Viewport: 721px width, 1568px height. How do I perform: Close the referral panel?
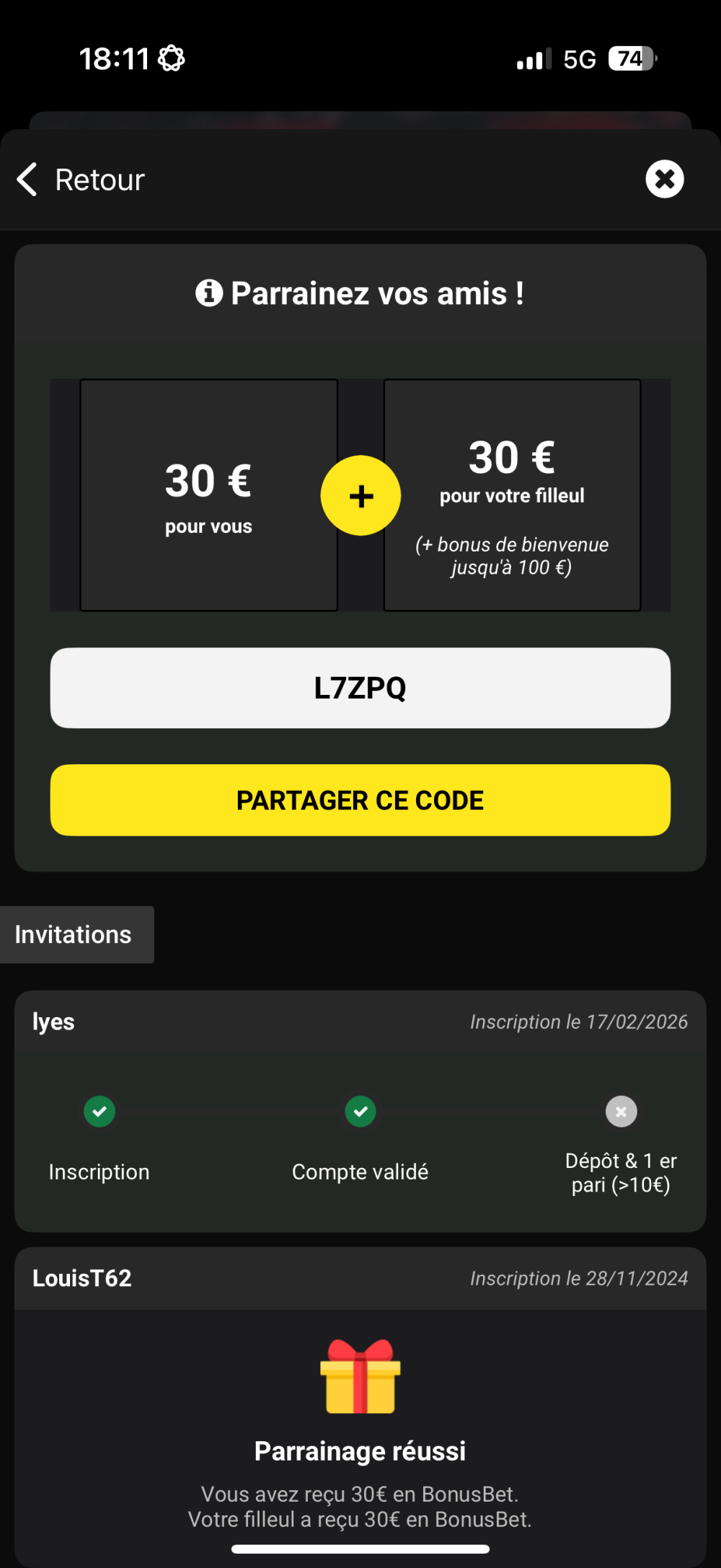point(664,179)
